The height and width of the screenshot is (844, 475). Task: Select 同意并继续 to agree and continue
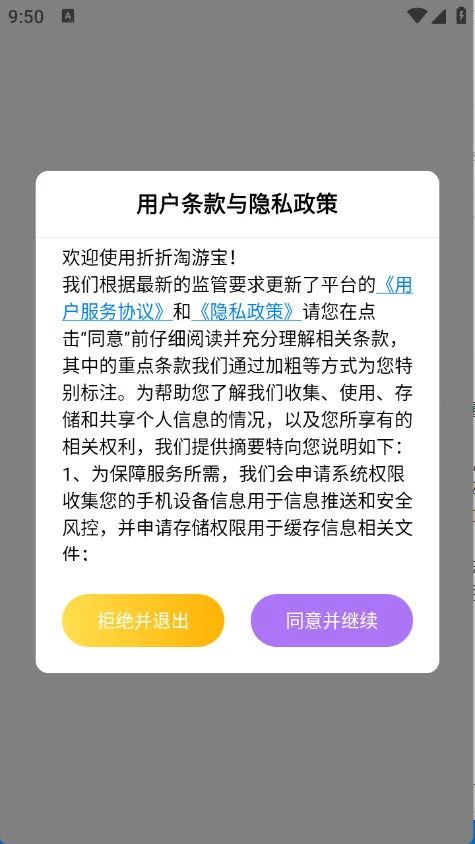(332, 620)
